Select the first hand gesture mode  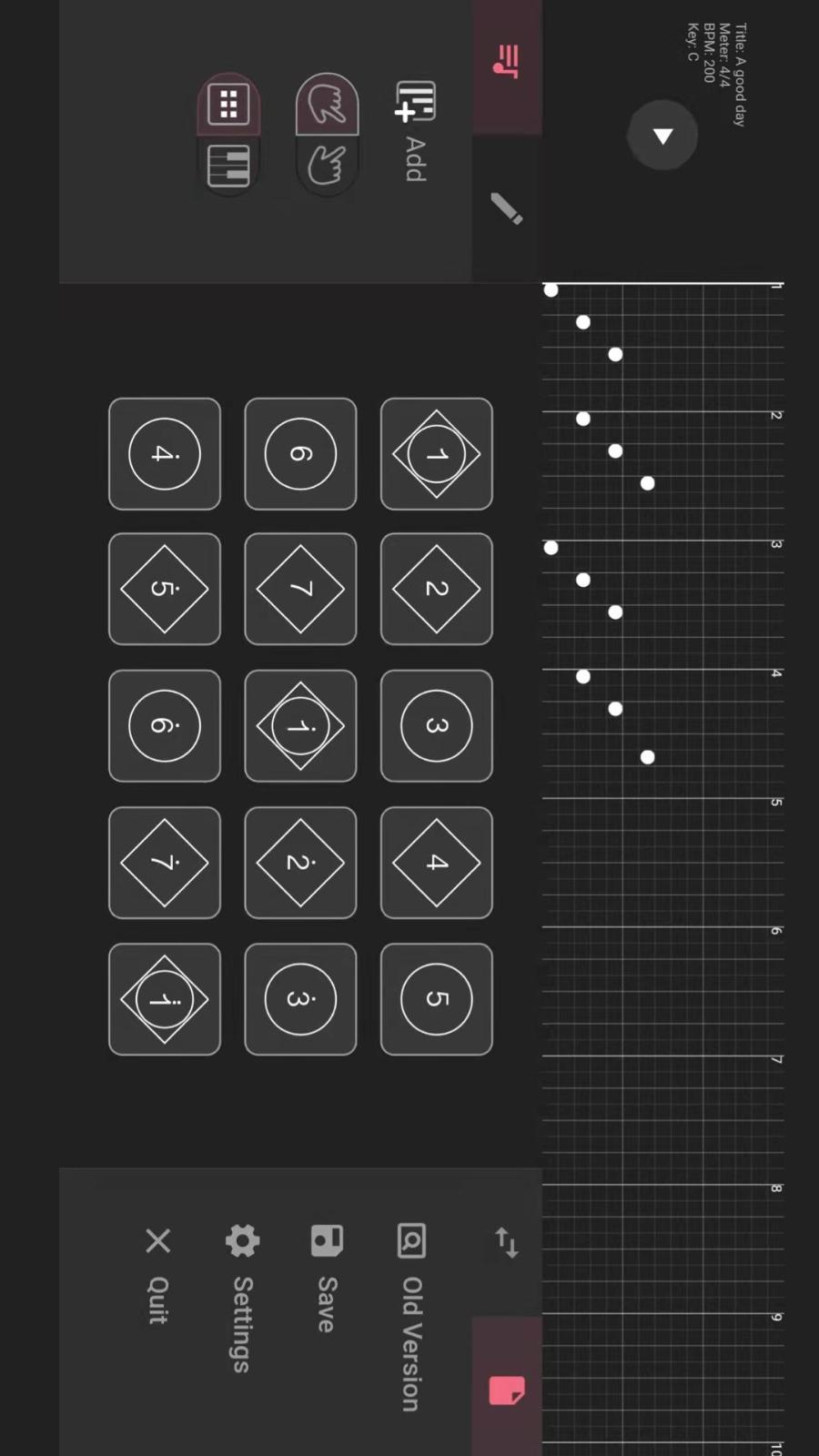327,105
